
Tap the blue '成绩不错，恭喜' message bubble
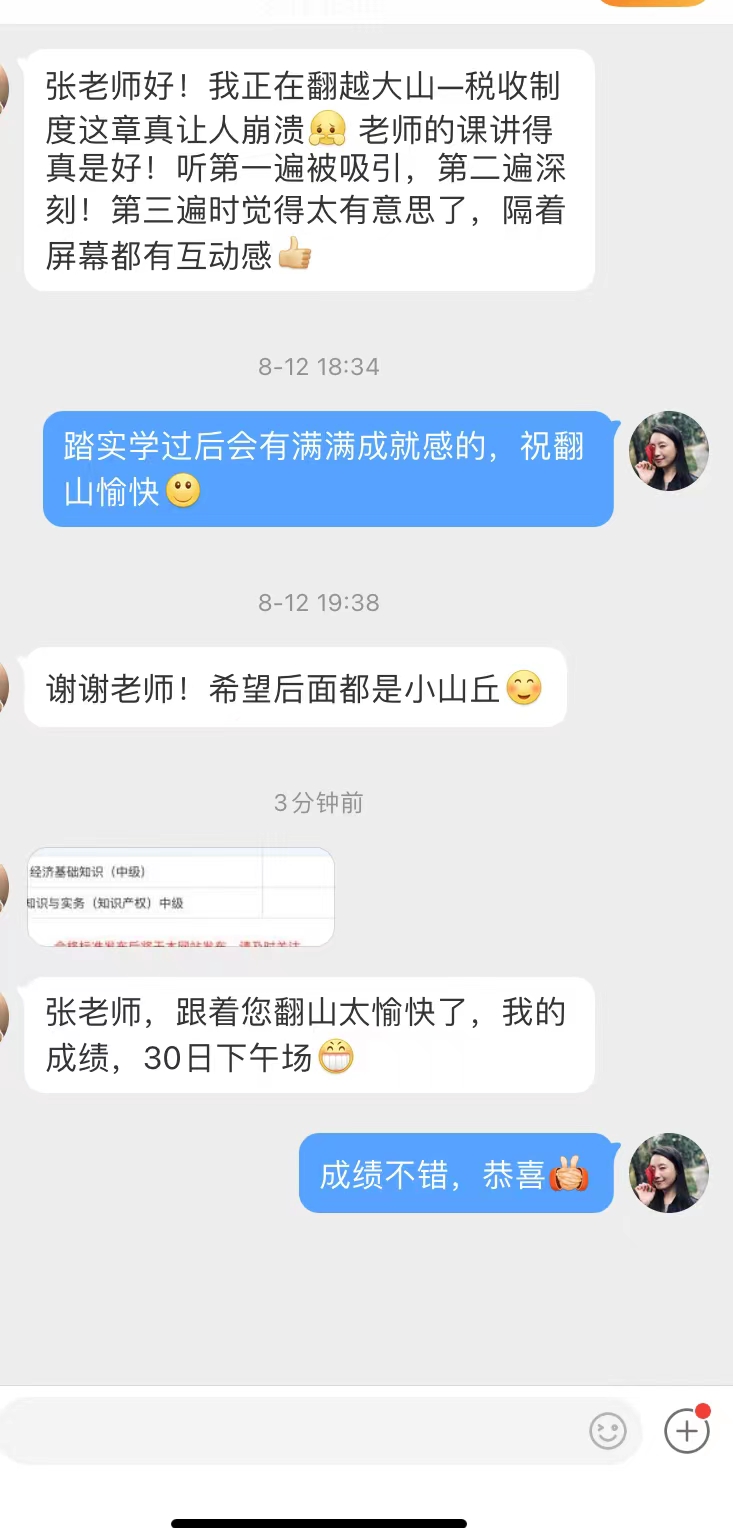456,1173
